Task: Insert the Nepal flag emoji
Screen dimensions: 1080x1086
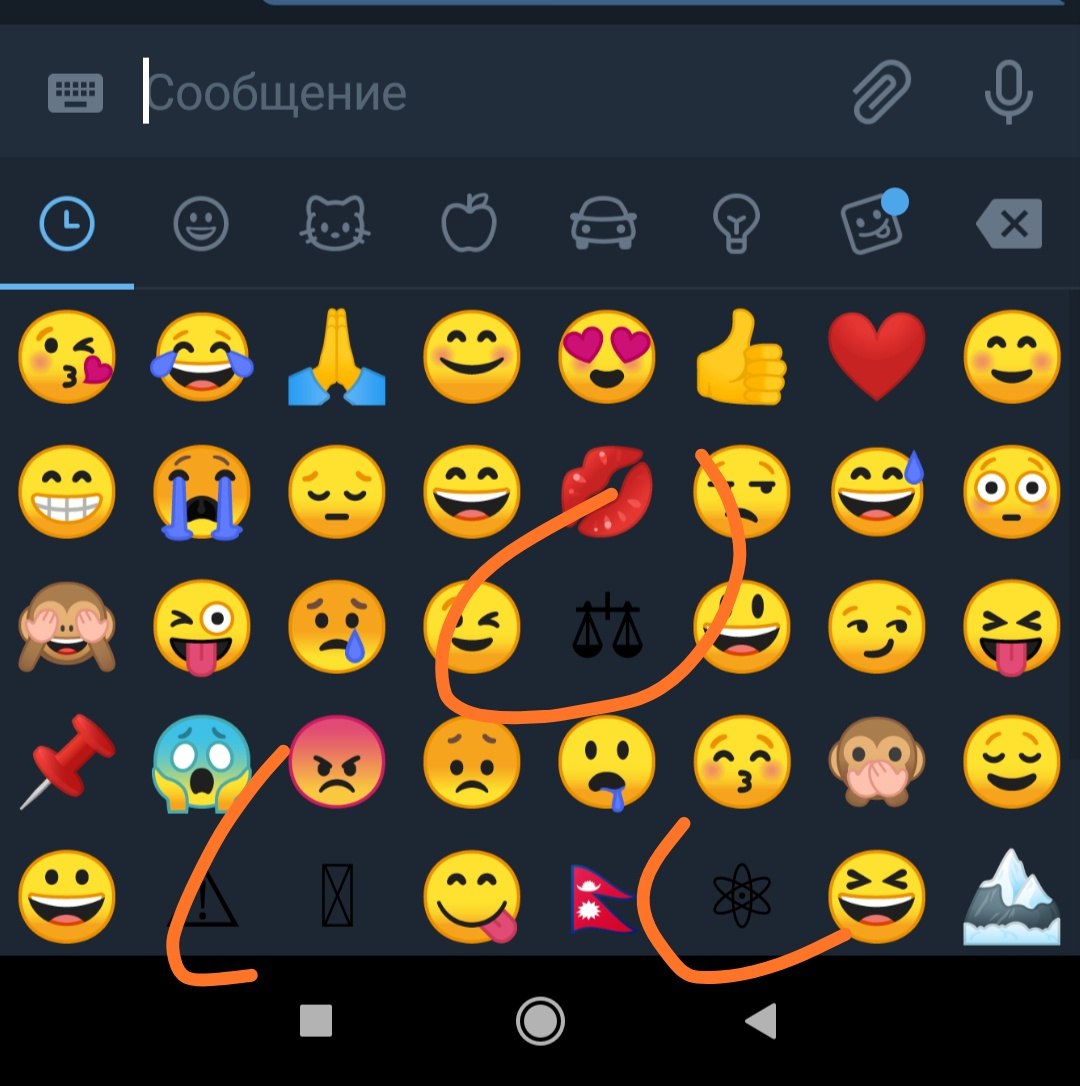Action: click(602, 897)
